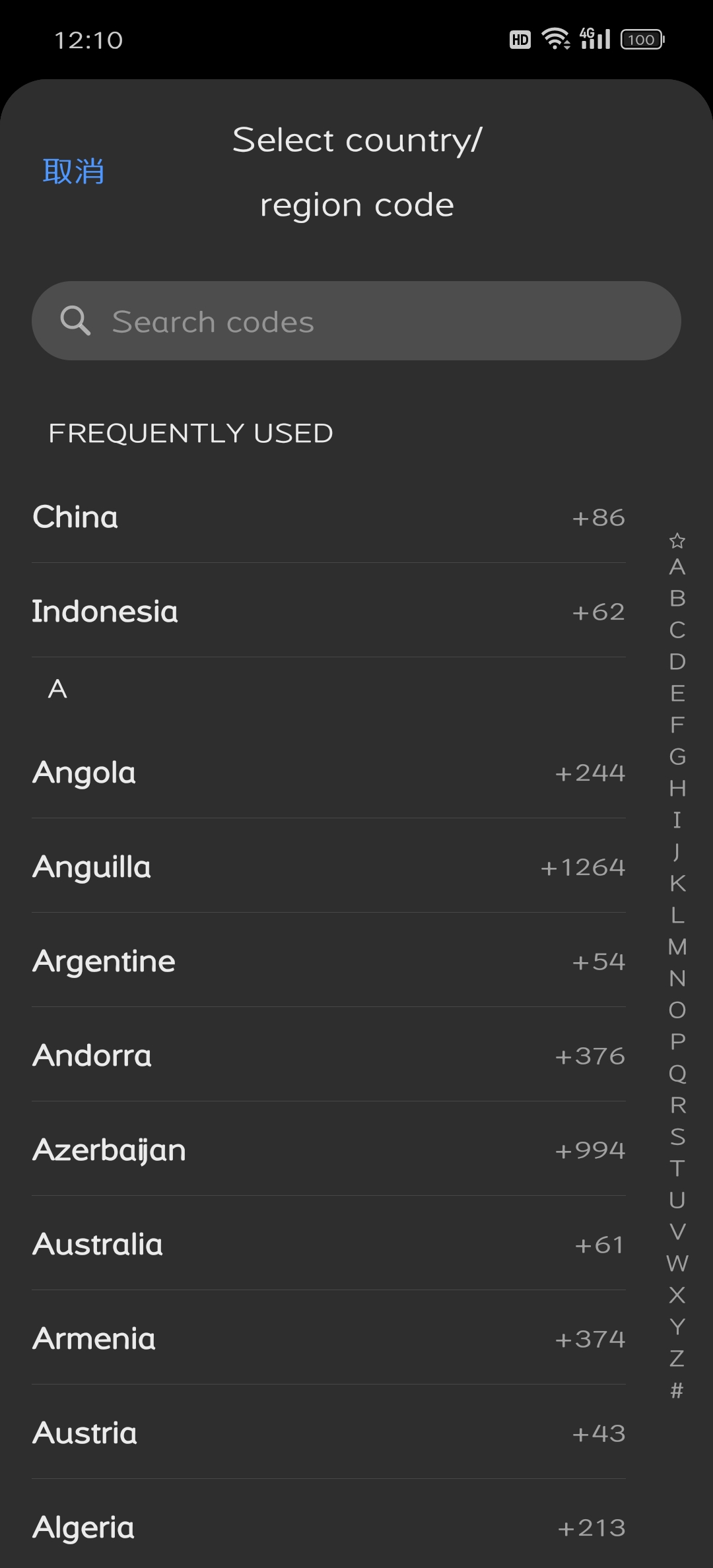The image size is (713, 1568).
Task: Jump to letter S in the index
Action: point(677,1137)
